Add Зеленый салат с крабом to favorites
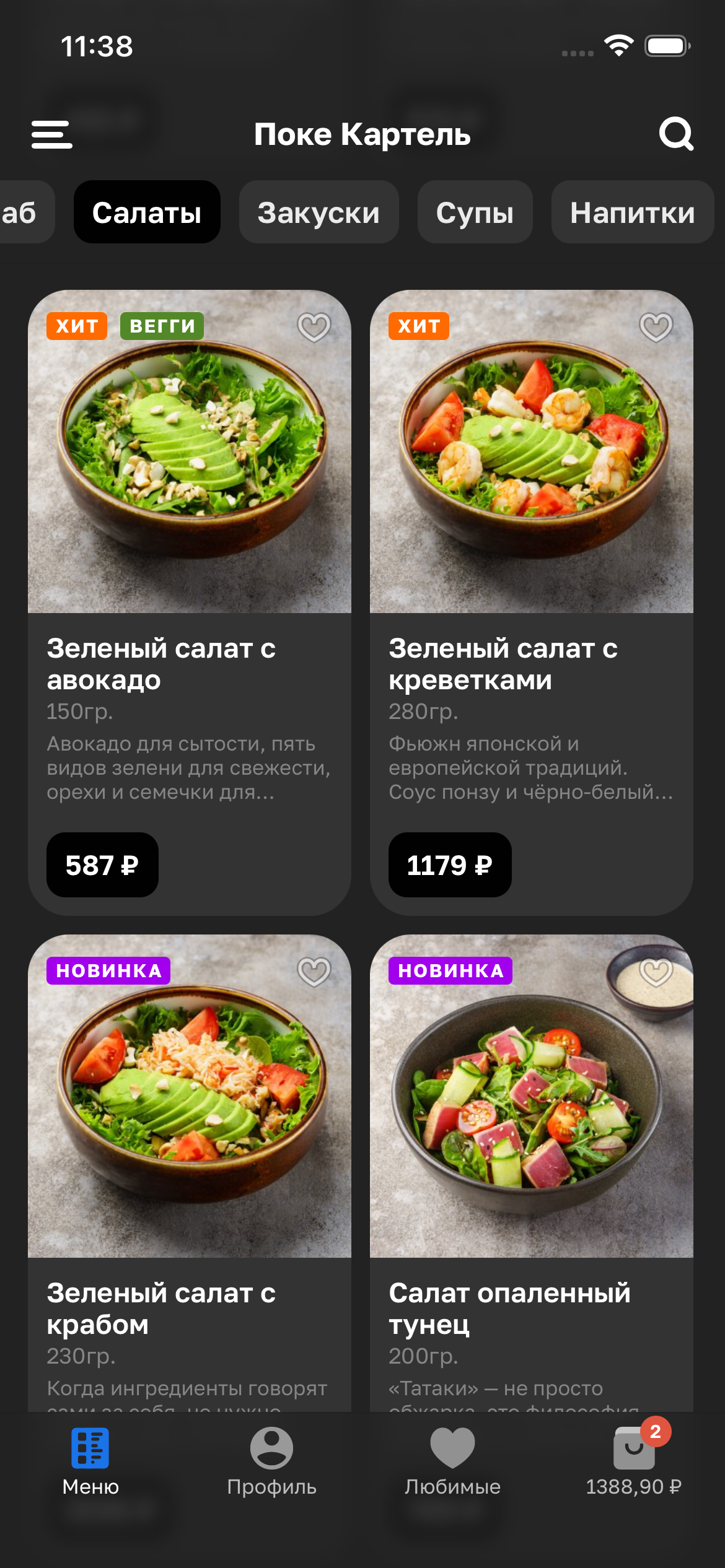 tap(314, 972)
